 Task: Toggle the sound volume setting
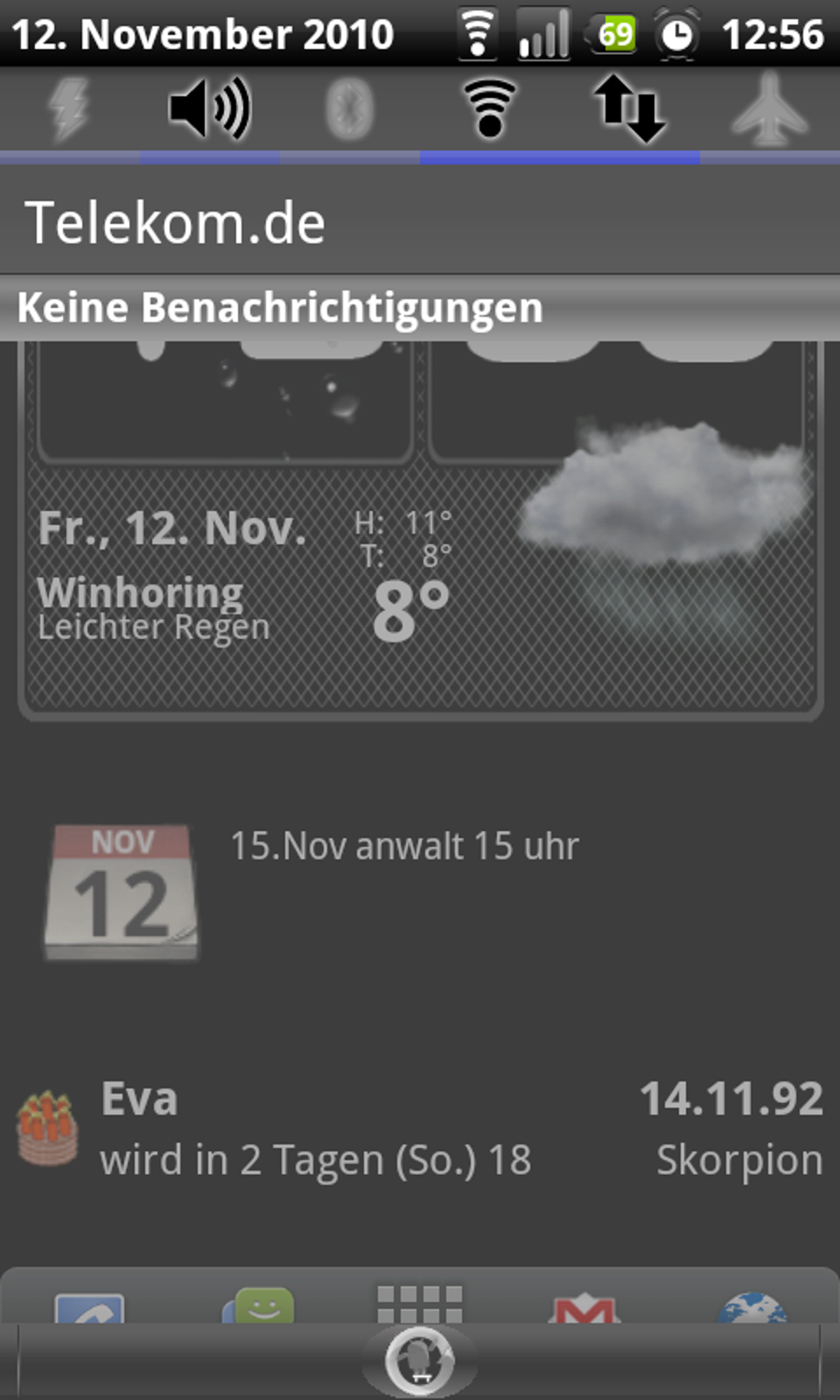[x=210, y=109]
